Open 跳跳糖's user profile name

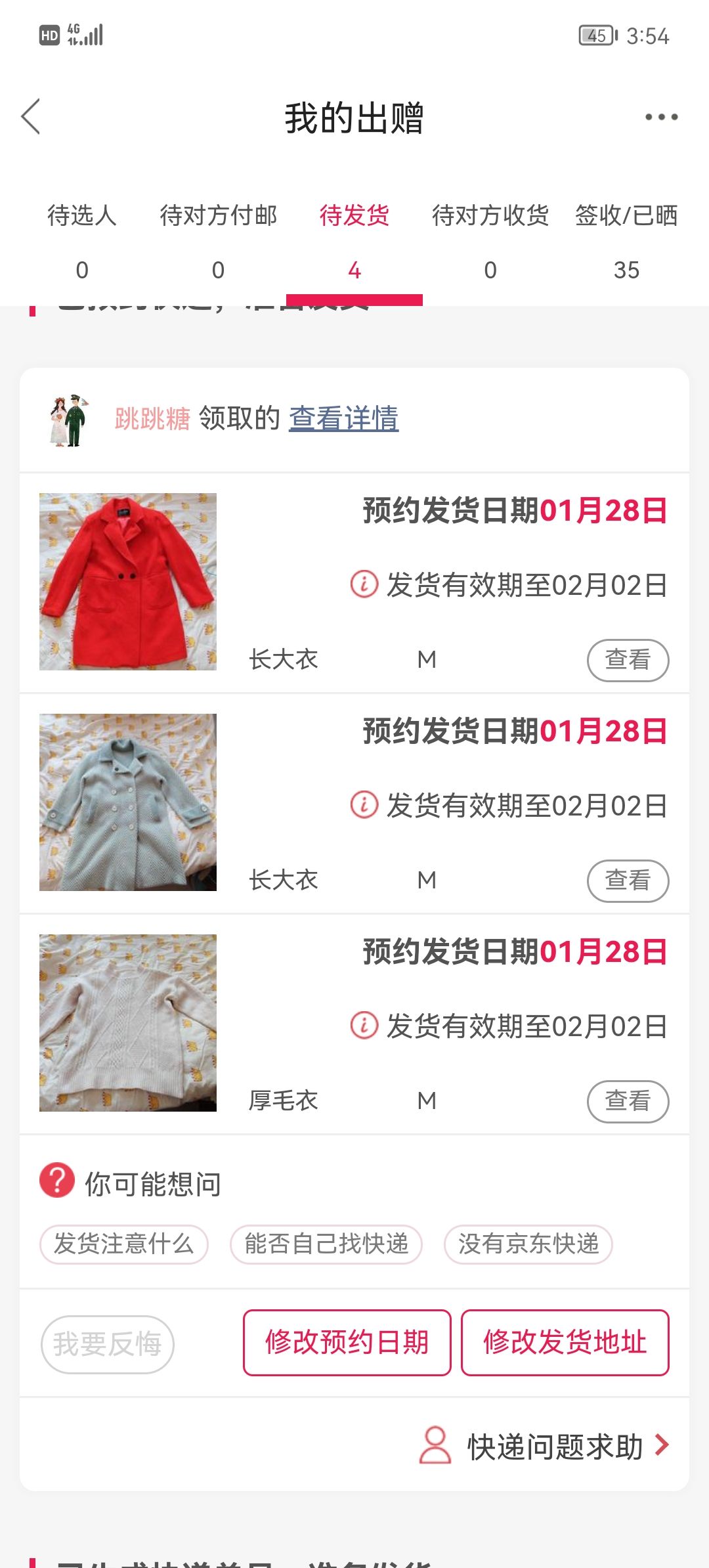(x=152, y=418)
